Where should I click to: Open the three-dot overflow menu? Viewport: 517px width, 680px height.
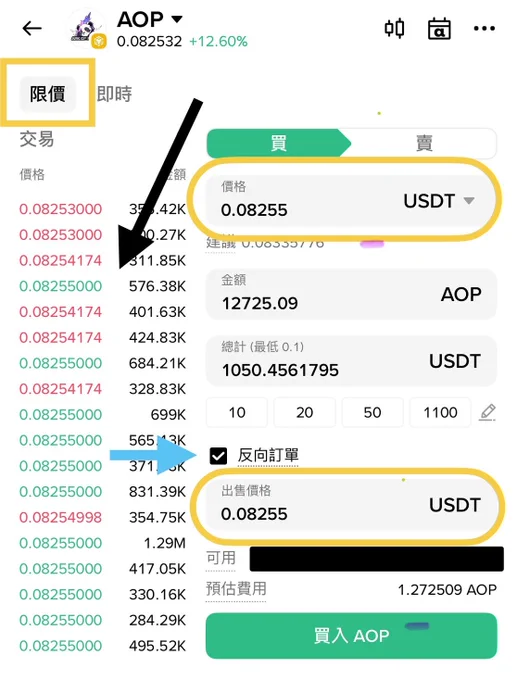tap(484, 29)
